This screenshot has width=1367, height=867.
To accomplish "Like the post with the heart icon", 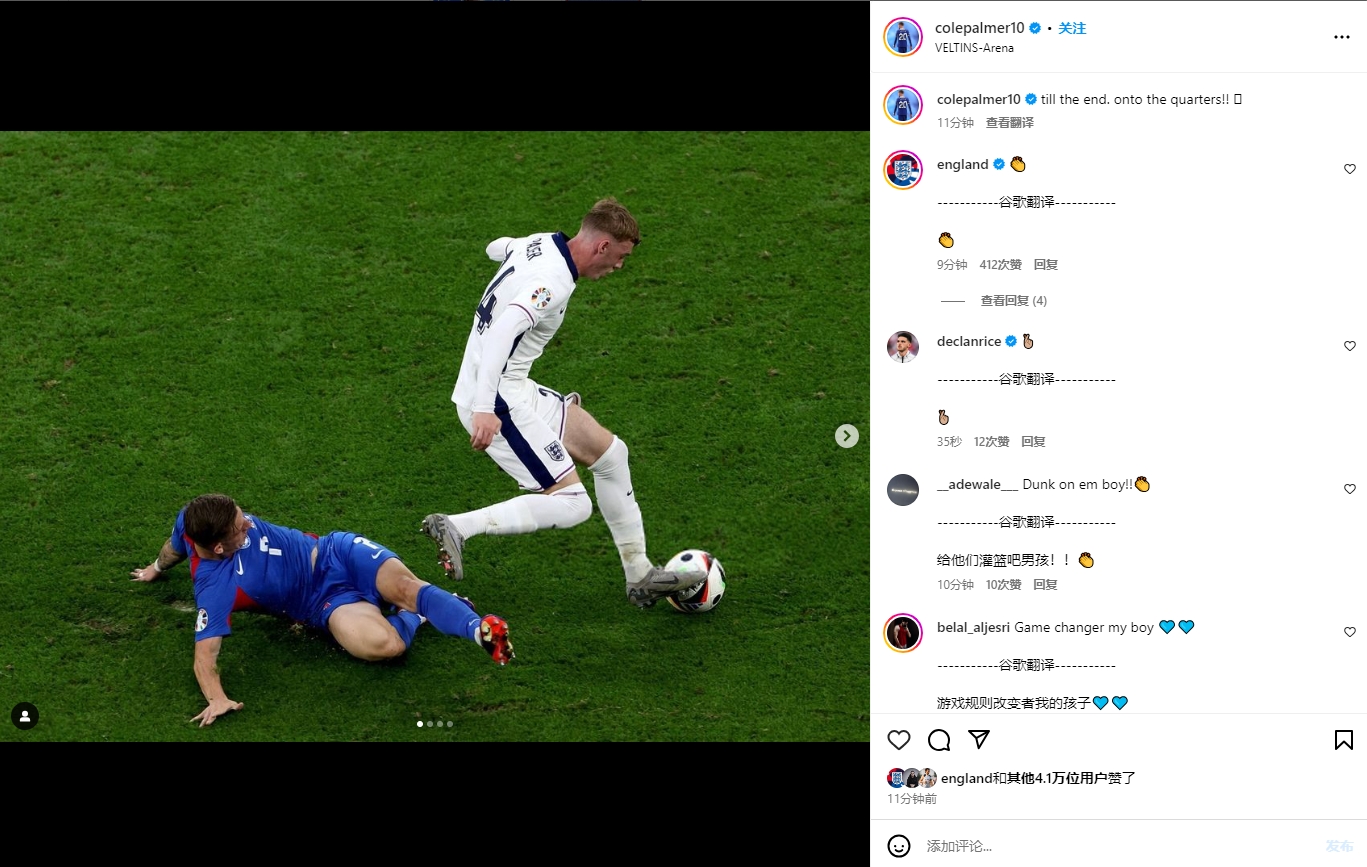I will click(899, 740).
